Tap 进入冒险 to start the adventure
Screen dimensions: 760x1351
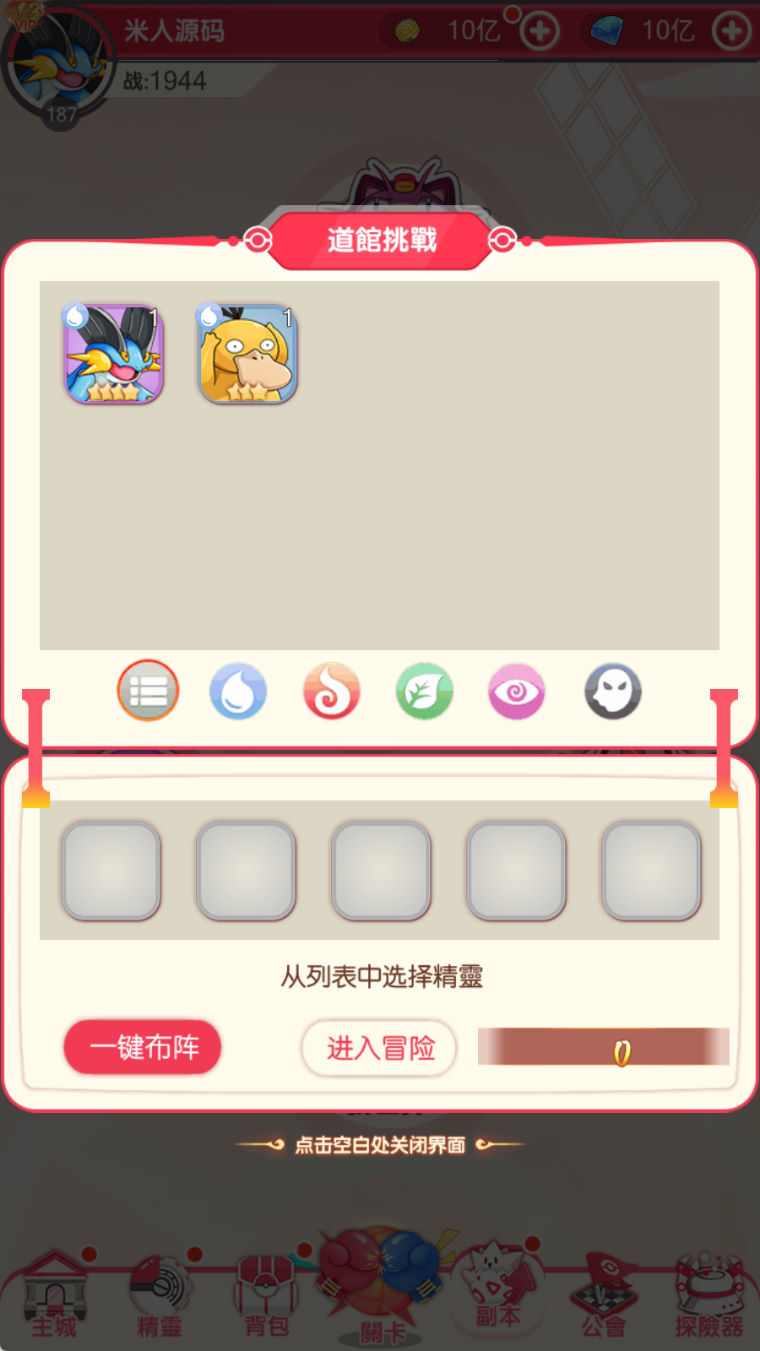(380, 1048)
